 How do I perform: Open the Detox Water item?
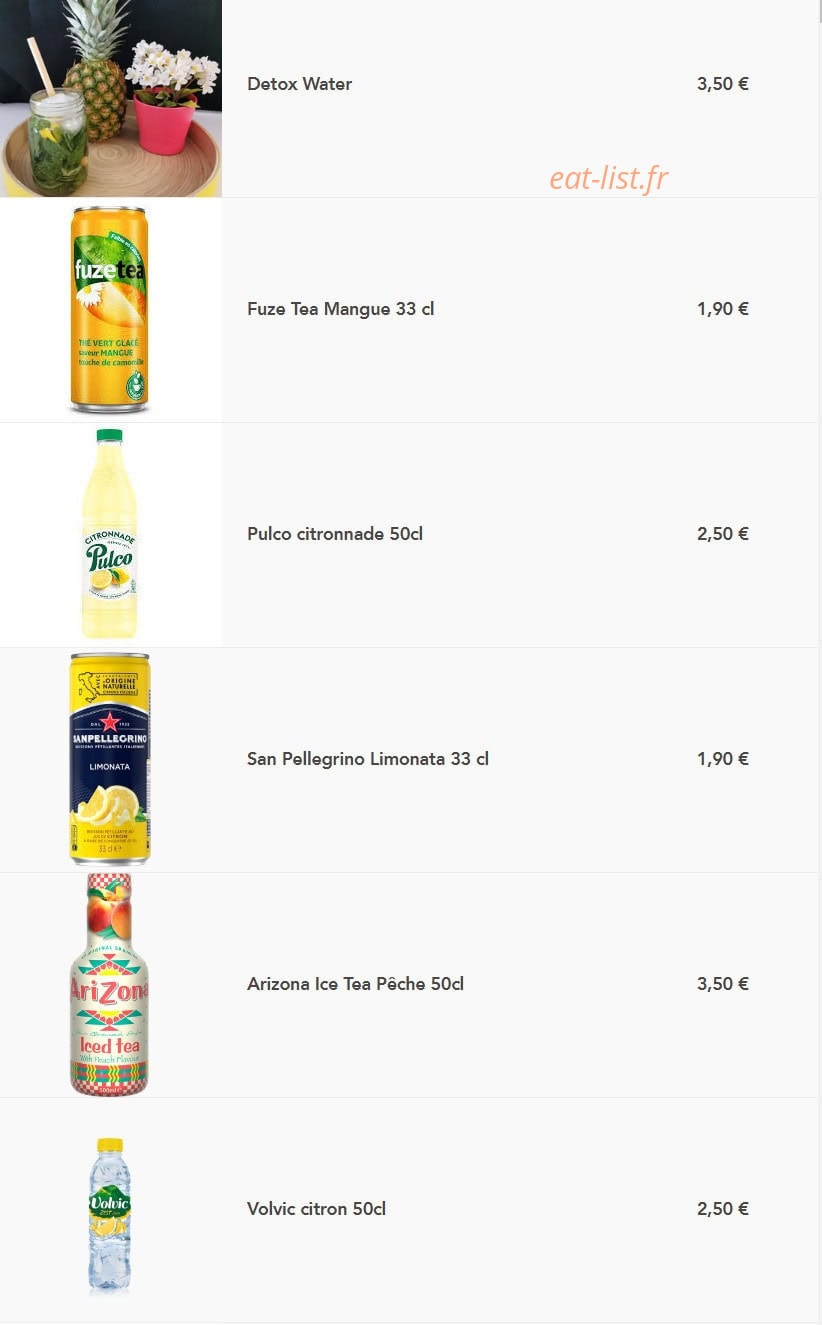(409, 98)
